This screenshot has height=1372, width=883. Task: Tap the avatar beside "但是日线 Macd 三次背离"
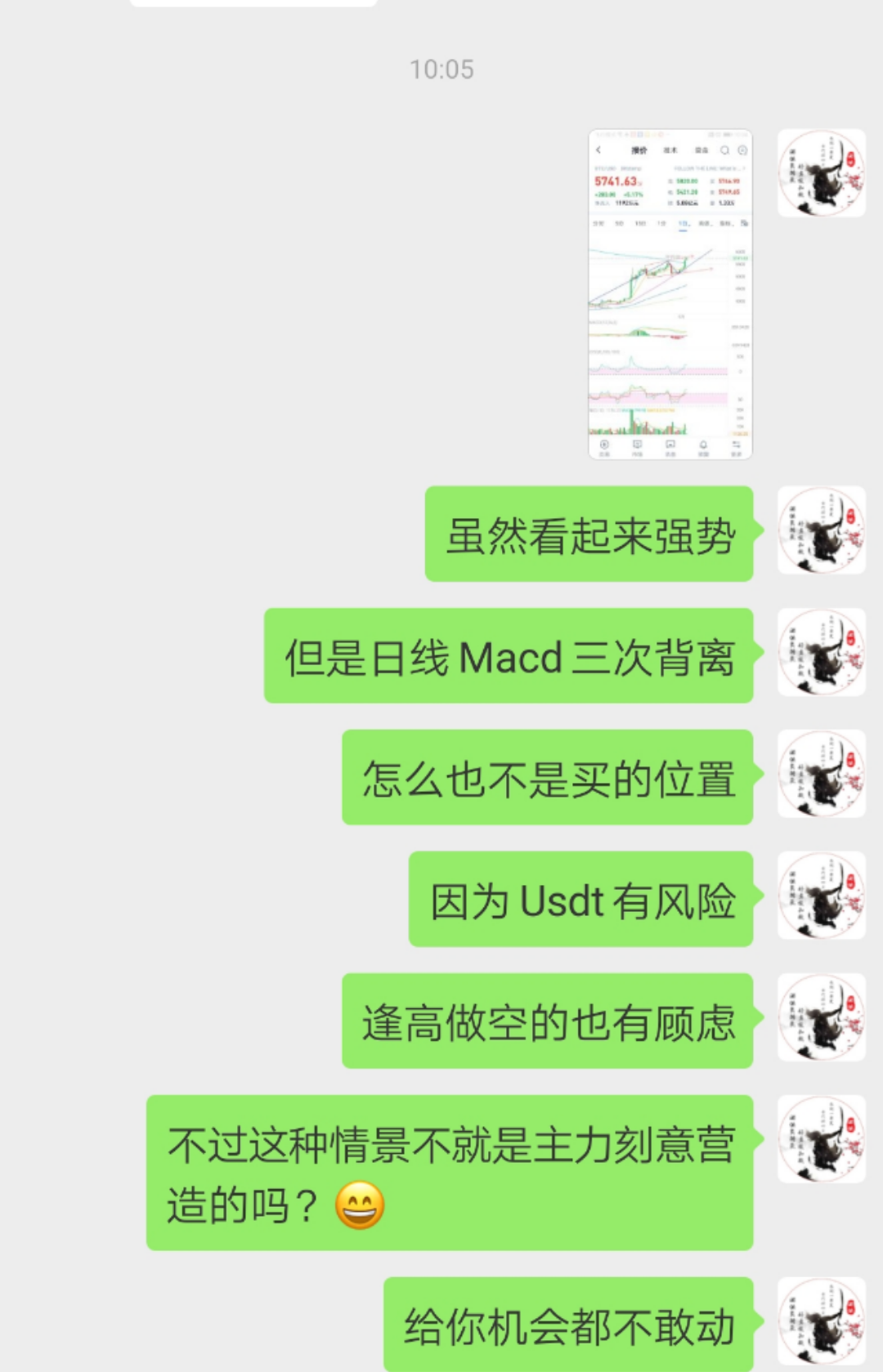pyautogui.click(x=821, y=652)
